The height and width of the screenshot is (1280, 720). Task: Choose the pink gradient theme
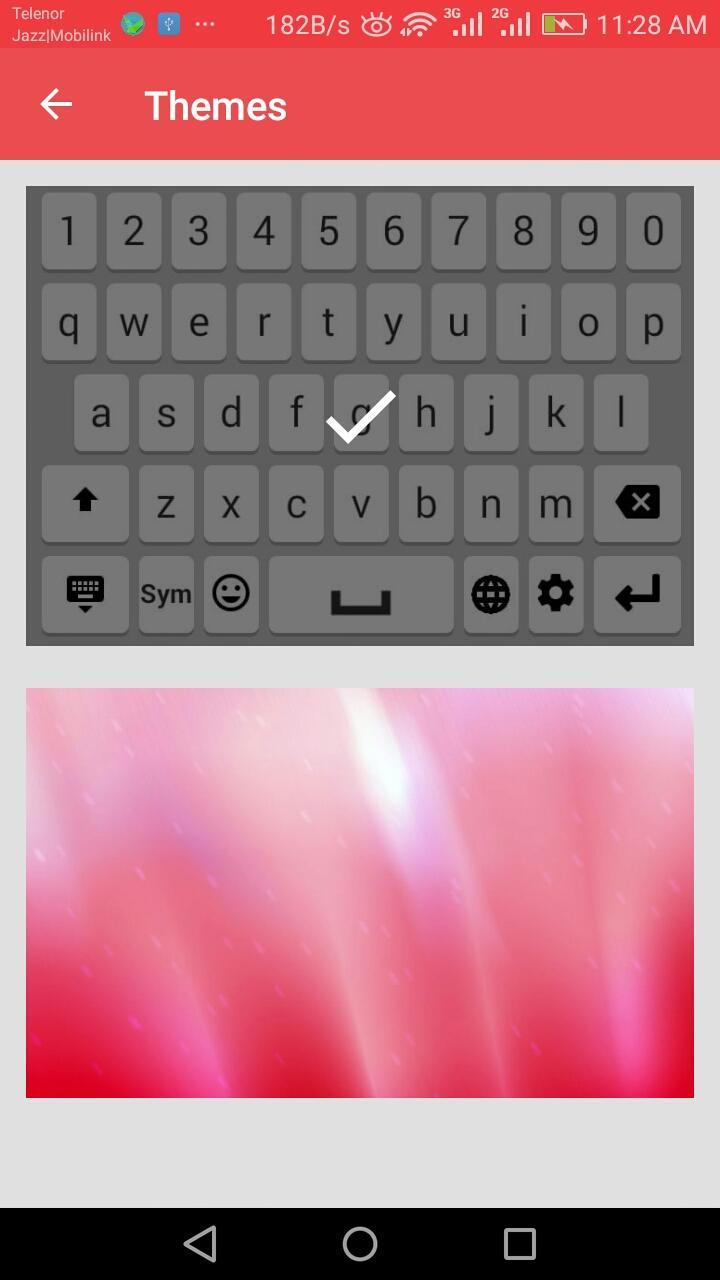click(x=360, y=892)
